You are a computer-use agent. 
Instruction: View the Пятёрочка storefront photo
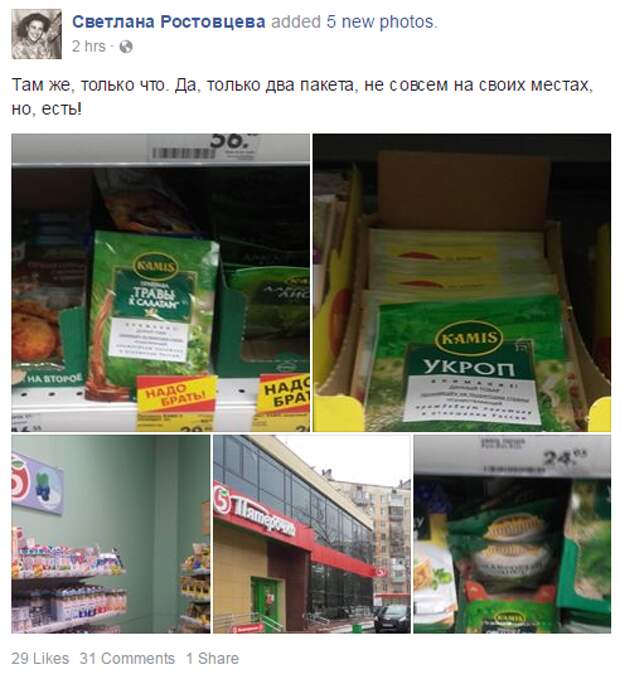pyautogui.click(x=311, y=534)
